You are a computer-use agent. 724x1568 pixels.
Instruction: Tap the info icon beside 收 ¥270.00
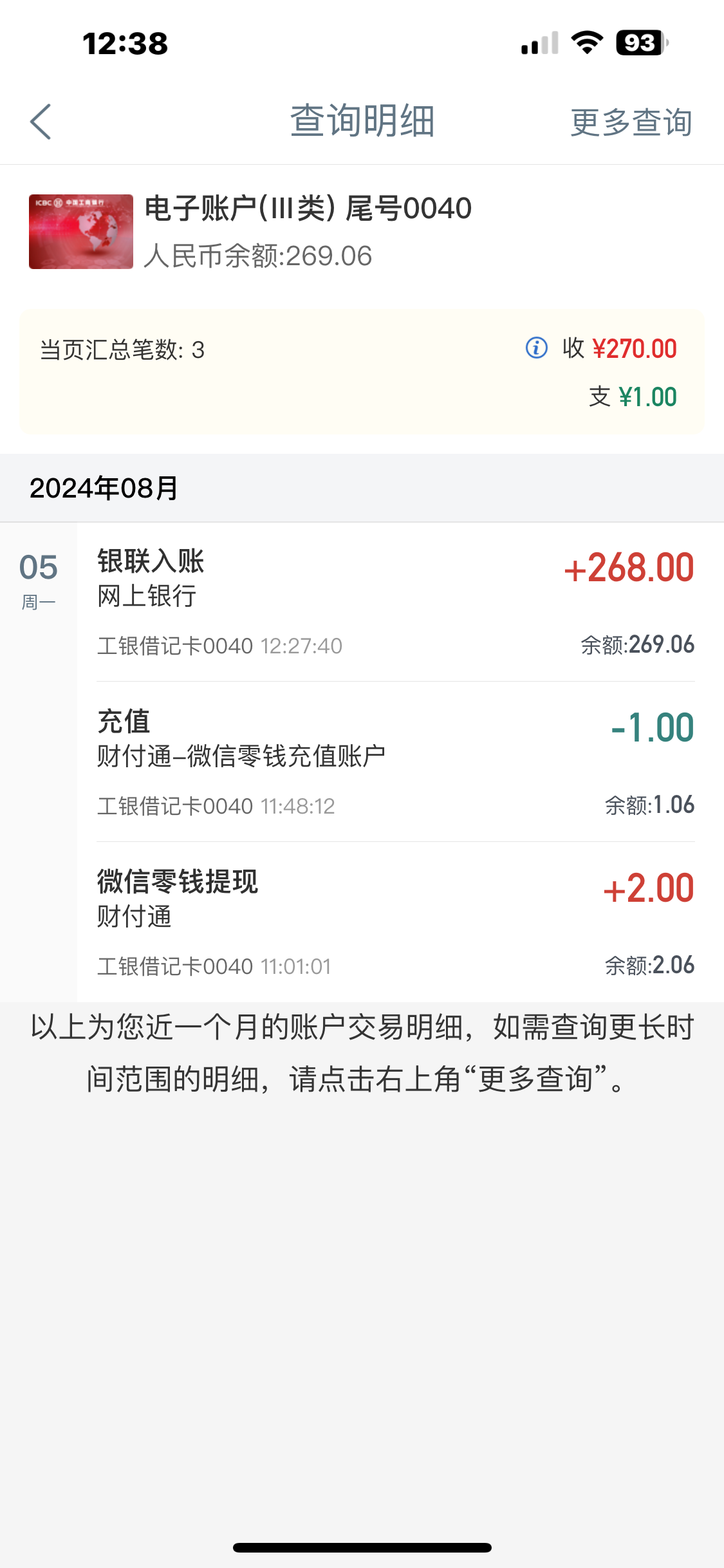[537, 348]
